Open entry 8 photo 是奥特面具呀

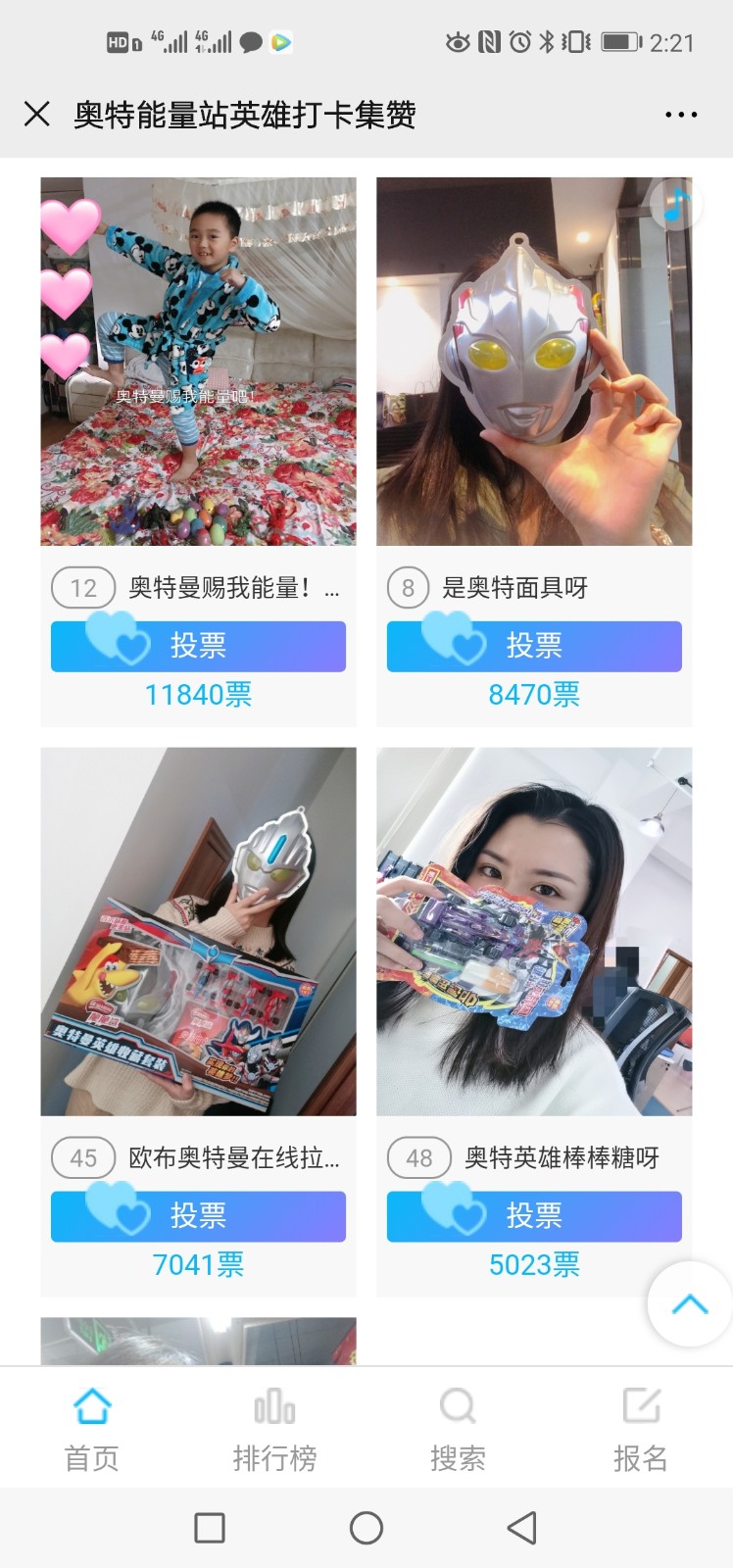pyautogui.click(x=534, y=362)
